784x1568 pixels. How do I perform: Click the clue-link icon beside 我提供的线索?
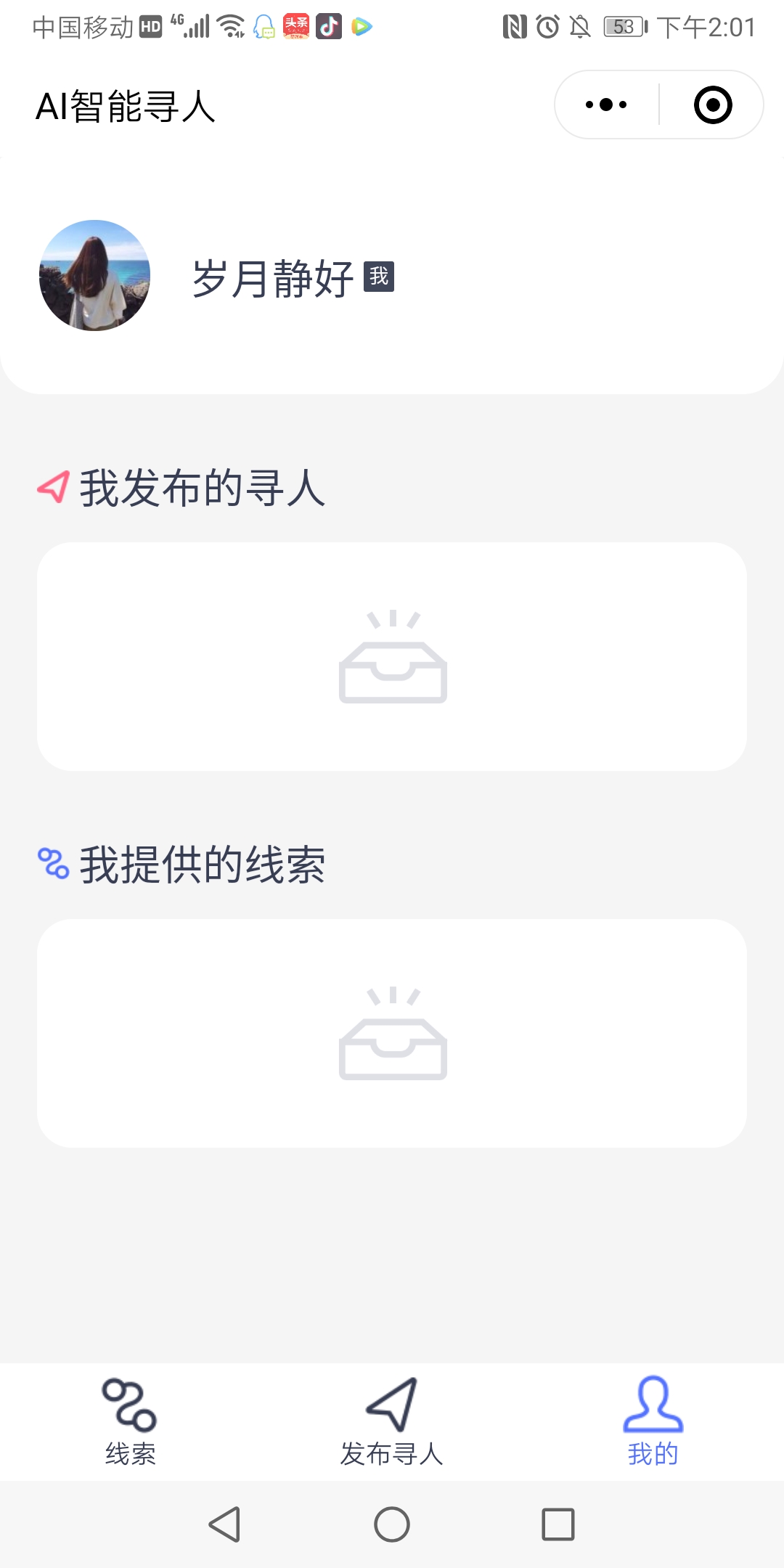pyautogui.click(x=54, y=864)
